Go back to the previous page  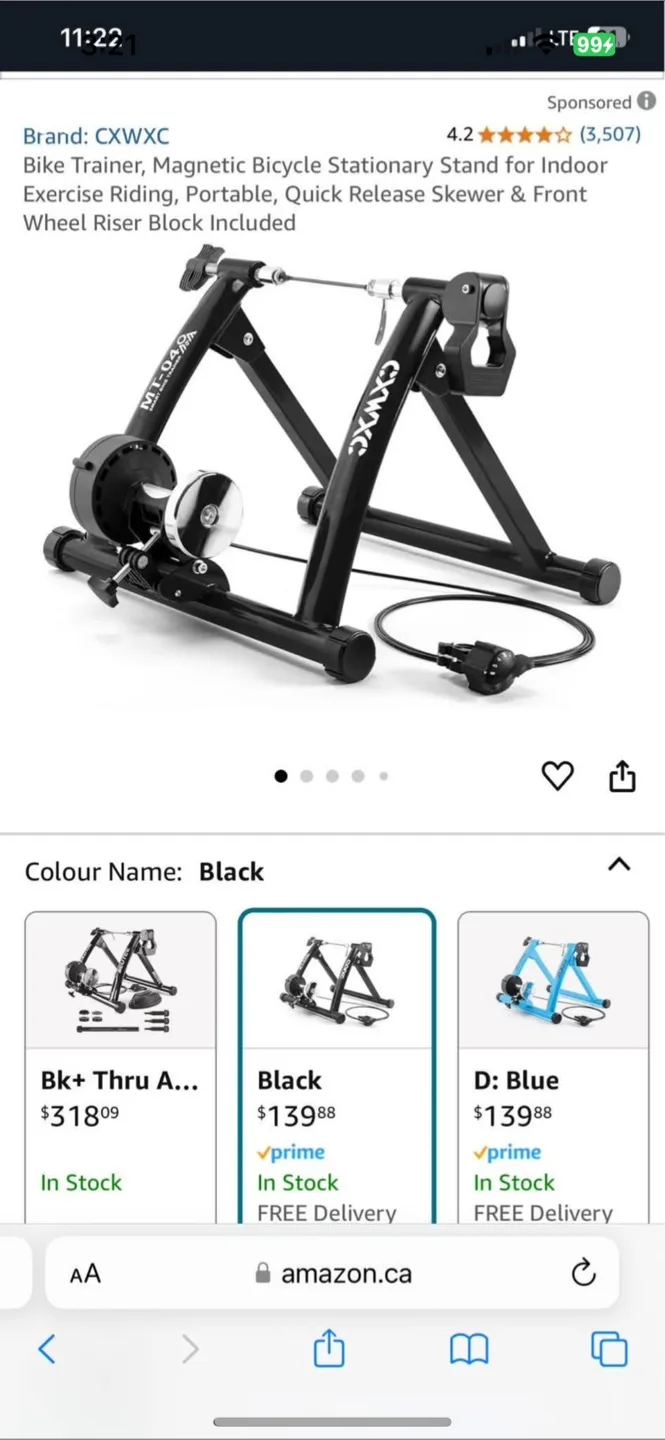(46, 1350)
